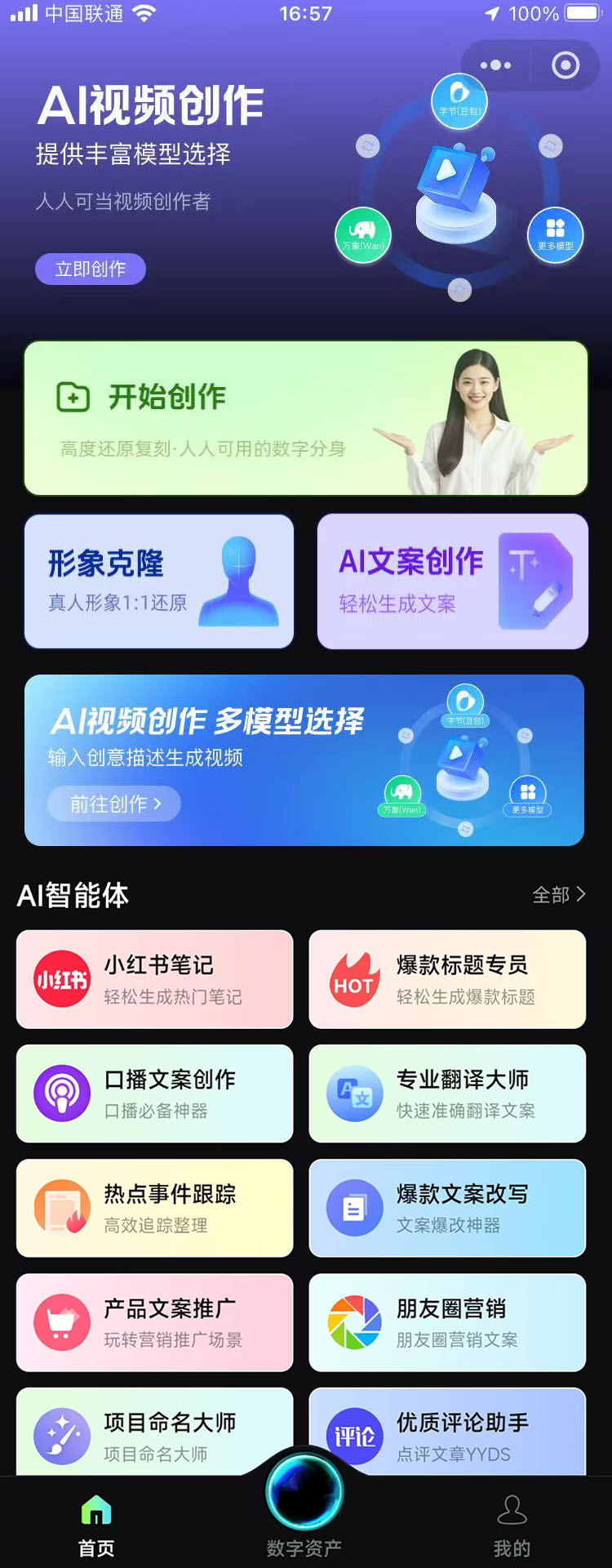
Task: Open the 产品文案推广 agent
Action: 154,1322
